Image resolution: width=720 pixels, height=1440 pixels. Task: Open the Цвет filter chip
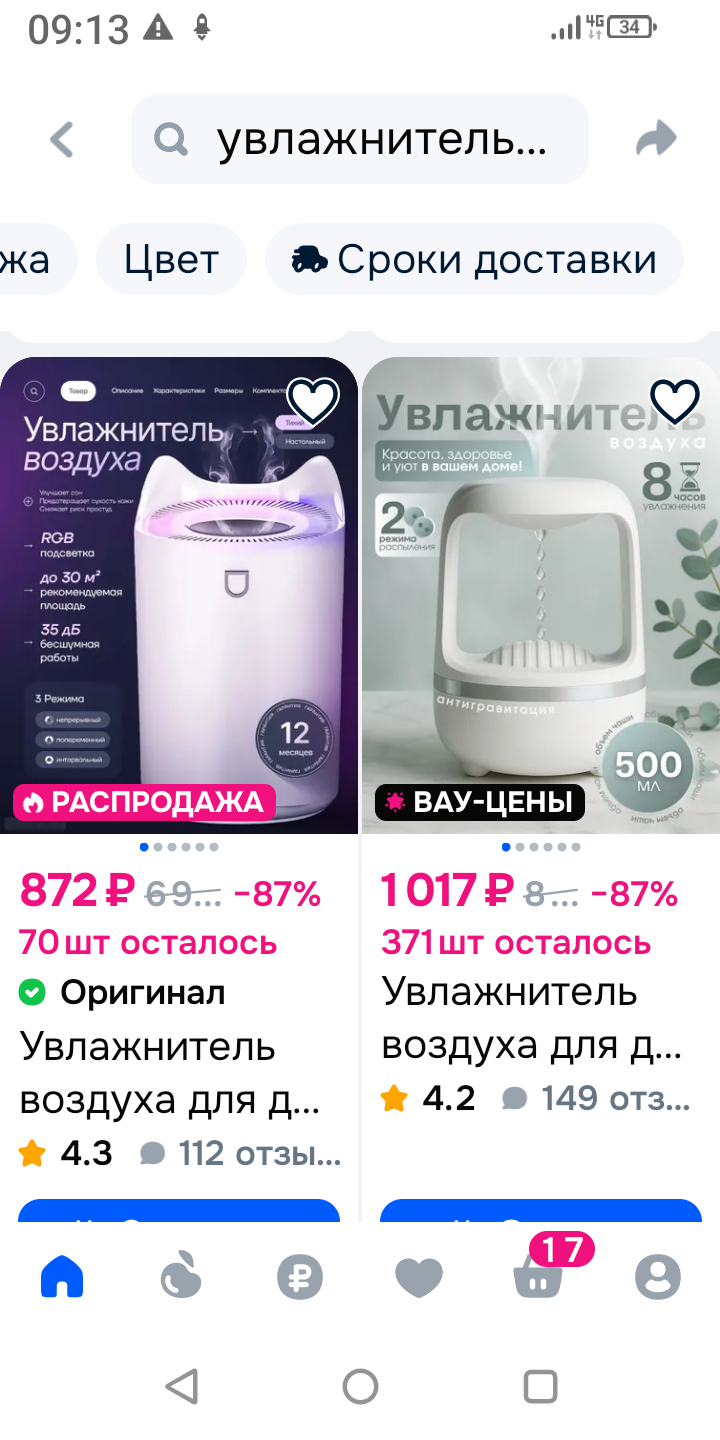point(171,260)
